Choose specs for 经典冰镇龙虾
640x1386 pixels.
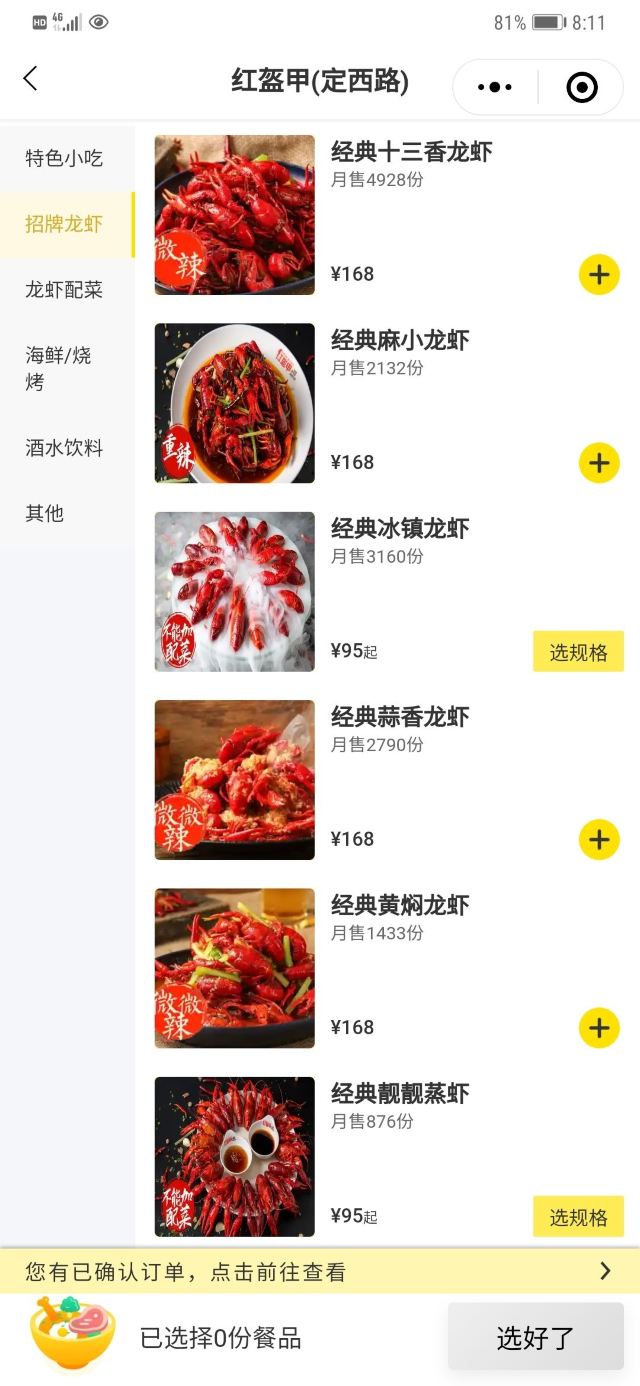pyautogui.click(x=578, y=652)
